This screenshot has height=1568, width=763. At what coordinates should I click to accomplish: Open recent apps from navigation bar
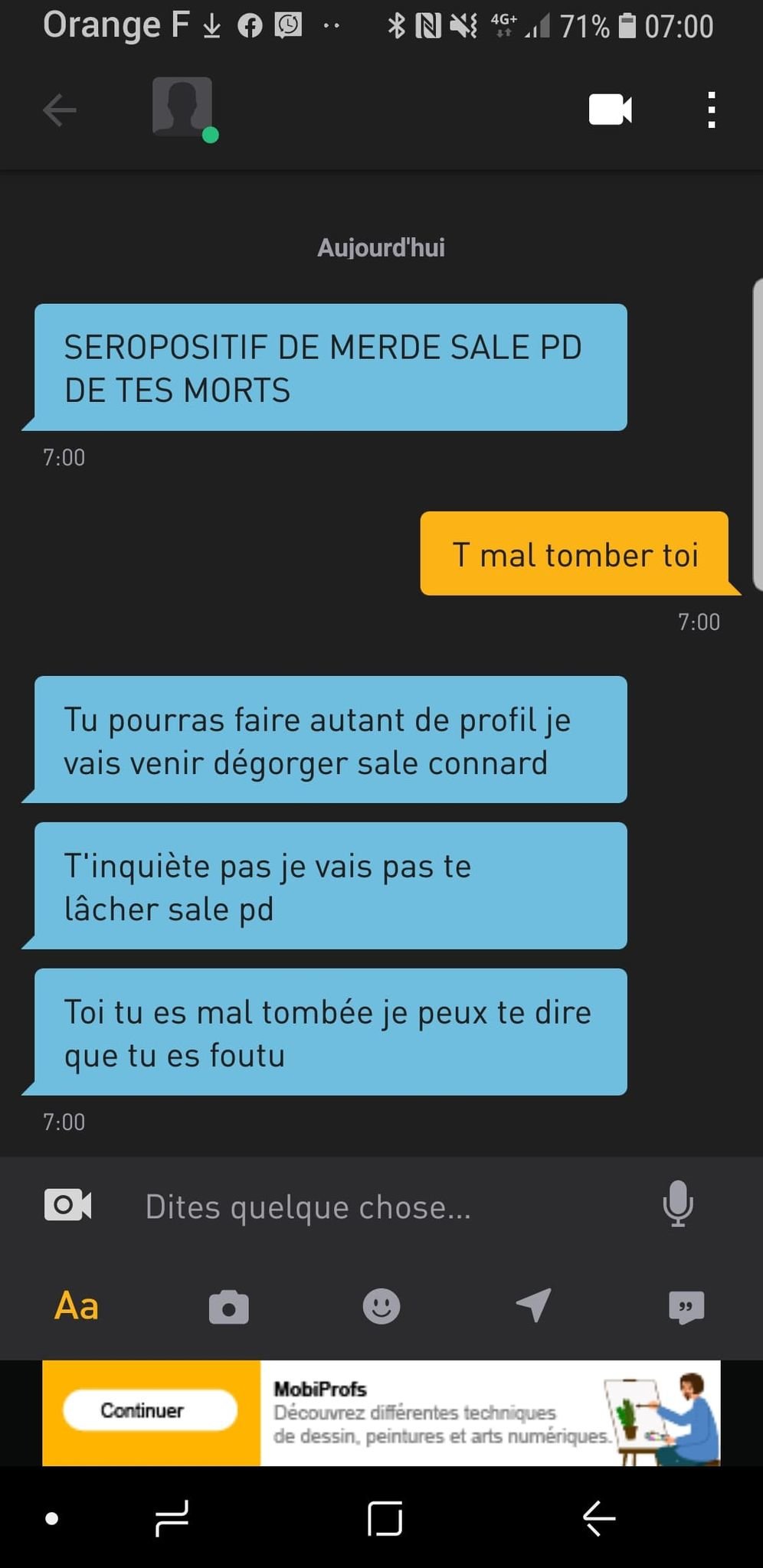172,1519
